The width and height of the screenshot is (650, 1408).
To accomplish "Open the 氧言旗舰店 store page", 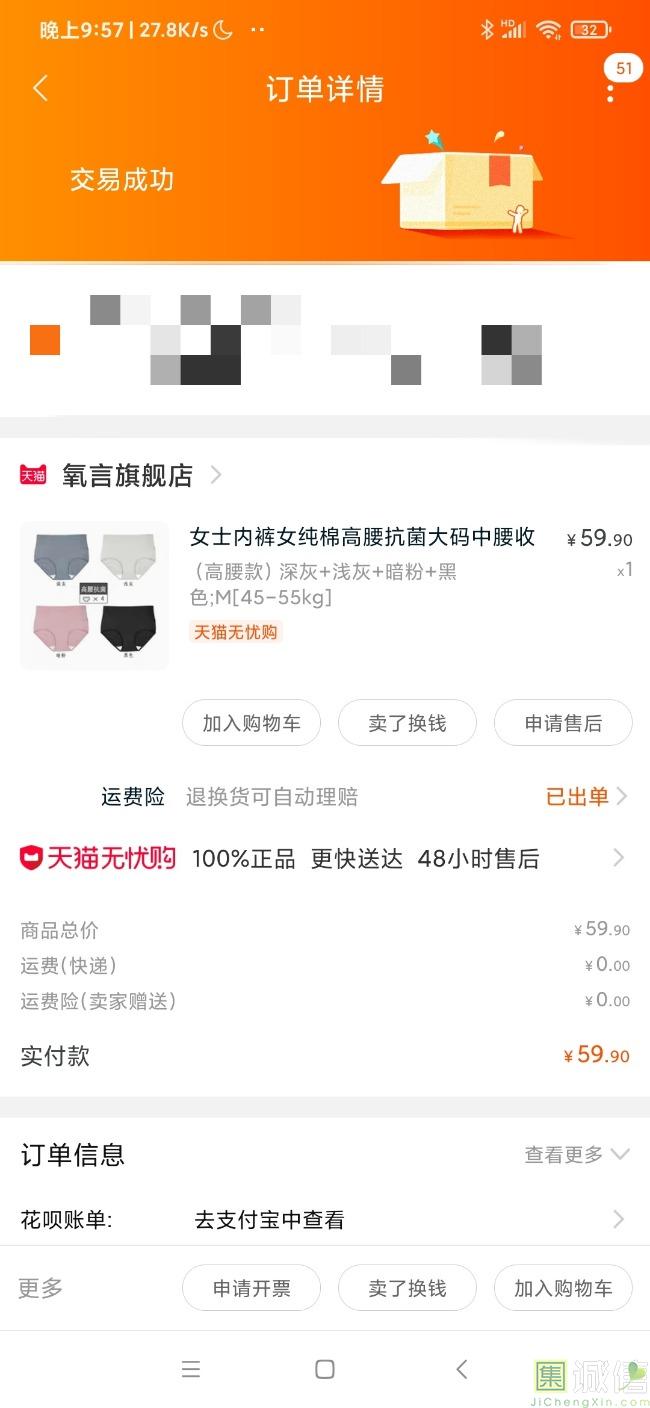I will point(127,475).
